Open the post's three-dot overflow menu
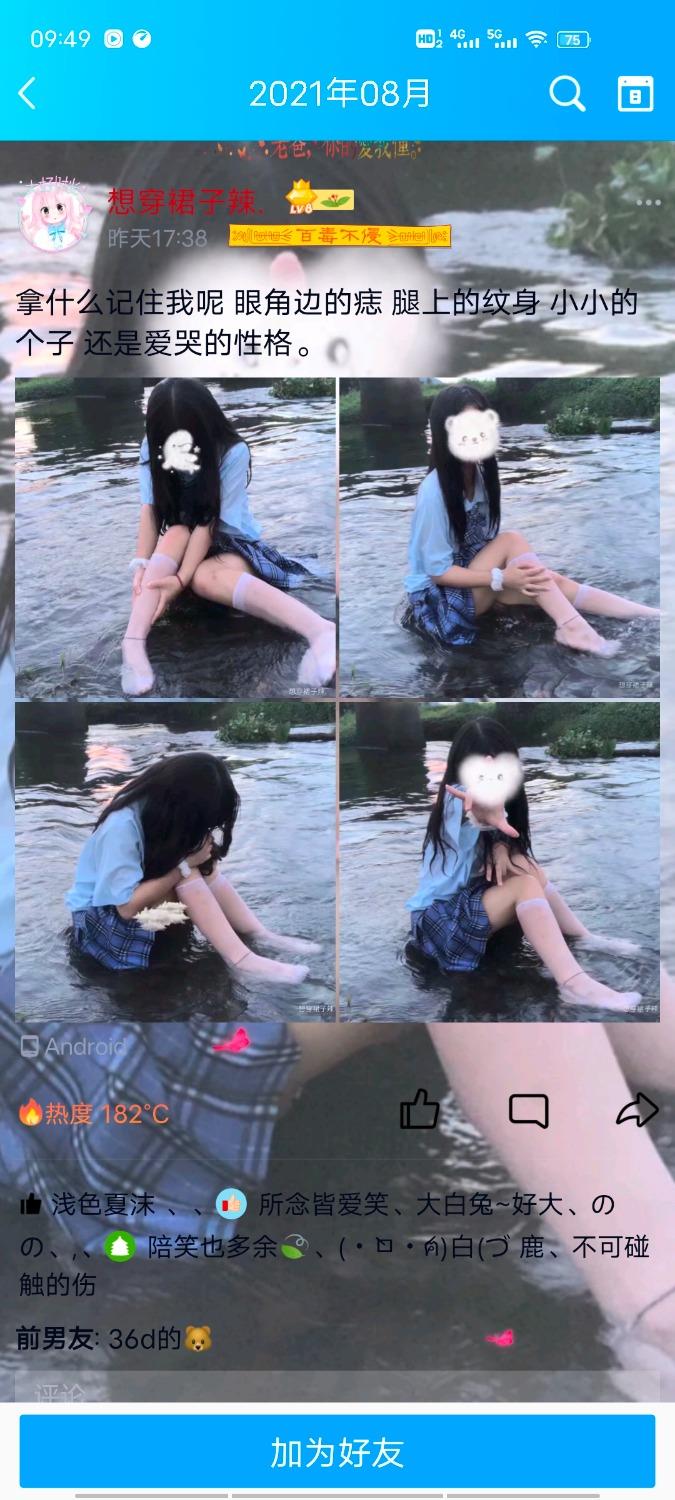Screen dimensions: 675x1500 click(648, 203)
